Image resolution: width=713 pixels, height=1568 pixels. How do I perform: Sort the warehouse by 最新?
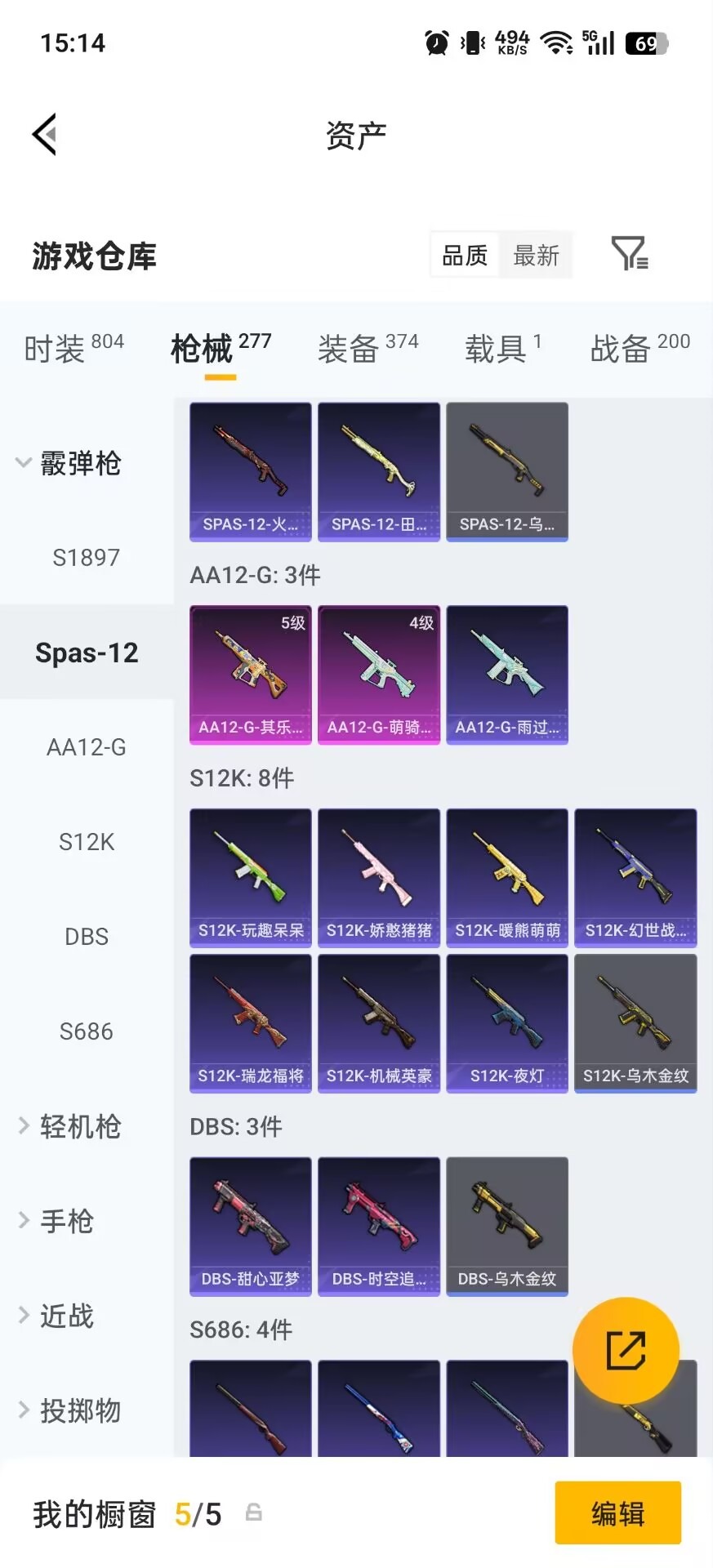point(536,256)
